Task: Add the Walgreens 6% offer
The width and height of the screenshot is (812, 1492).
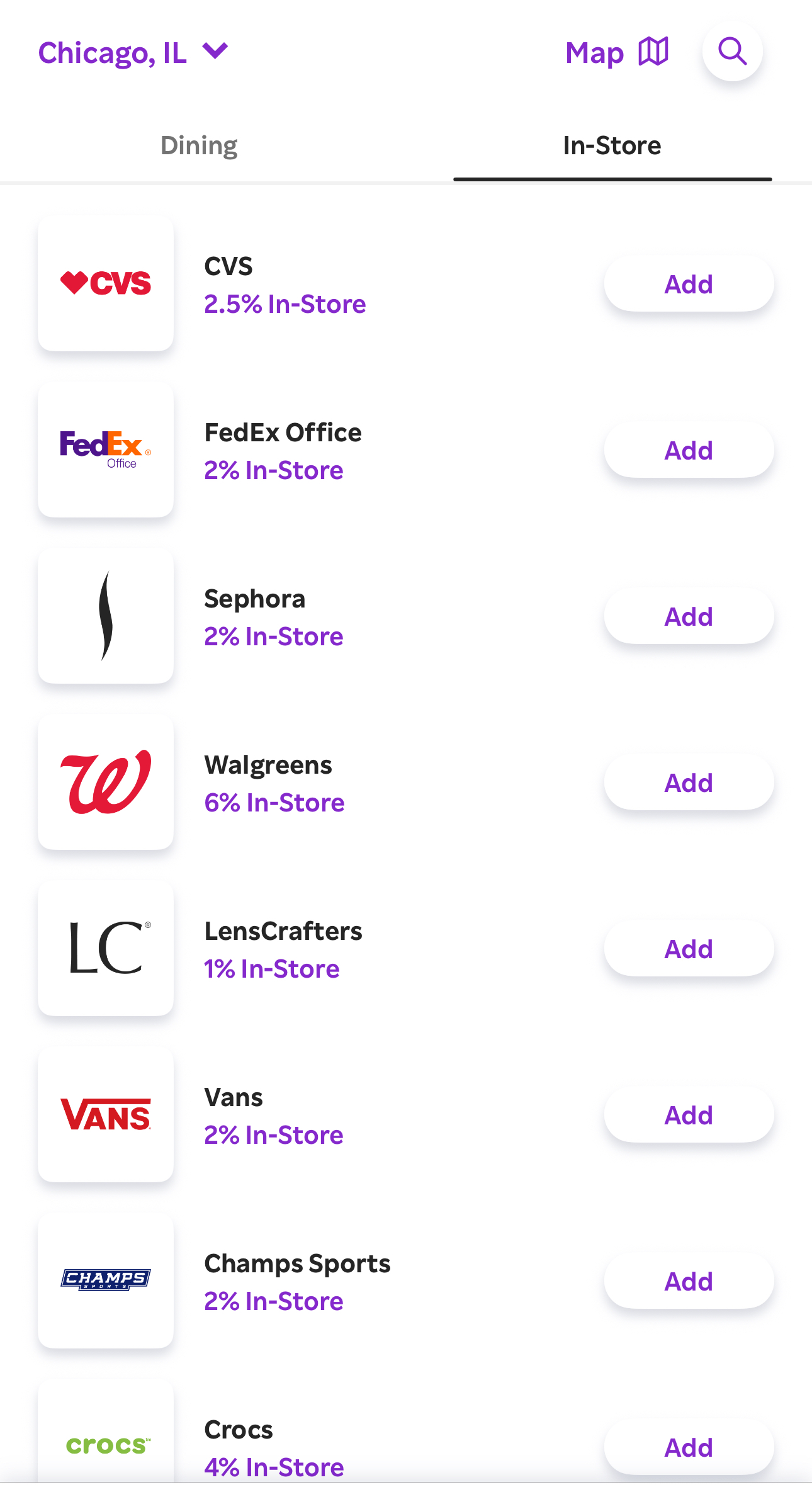Action: click(x=689, y=783)
